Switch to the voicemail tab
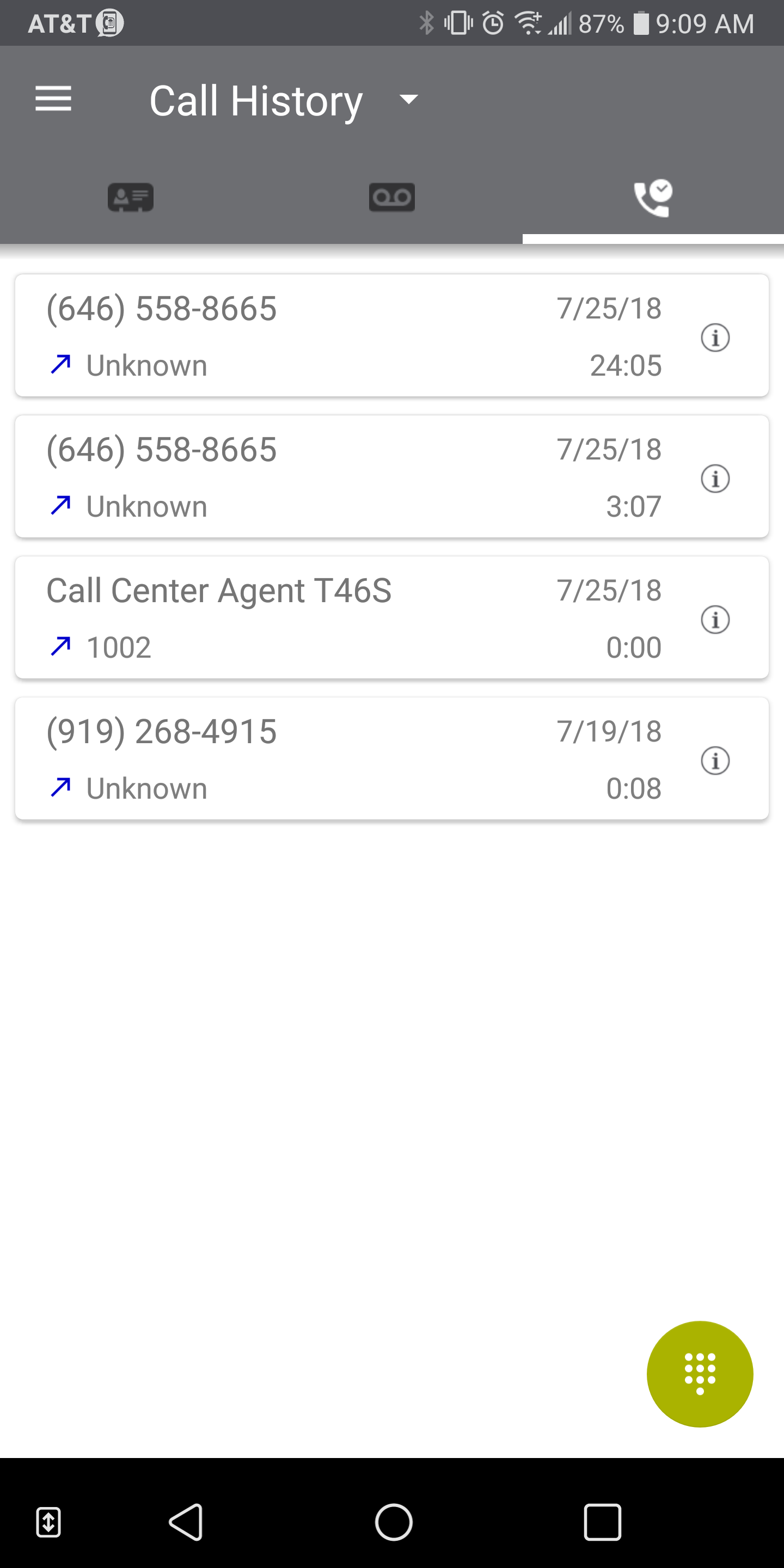This screenshot has height=1568, width=784. (392, 197)
